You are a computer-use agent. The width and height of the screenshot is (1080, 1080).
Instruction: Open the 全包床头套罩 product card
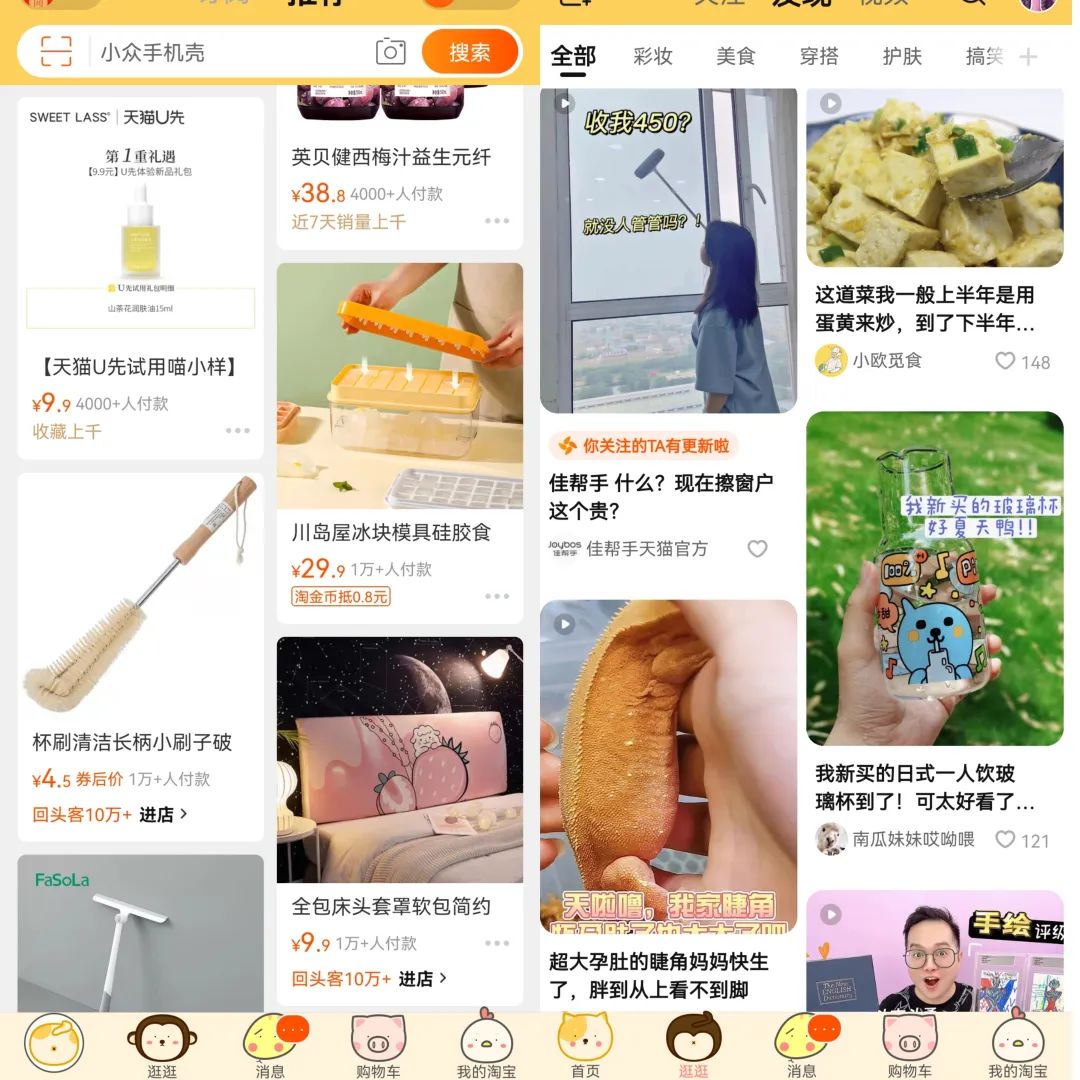pyautogui.click(x=399, y=770)
